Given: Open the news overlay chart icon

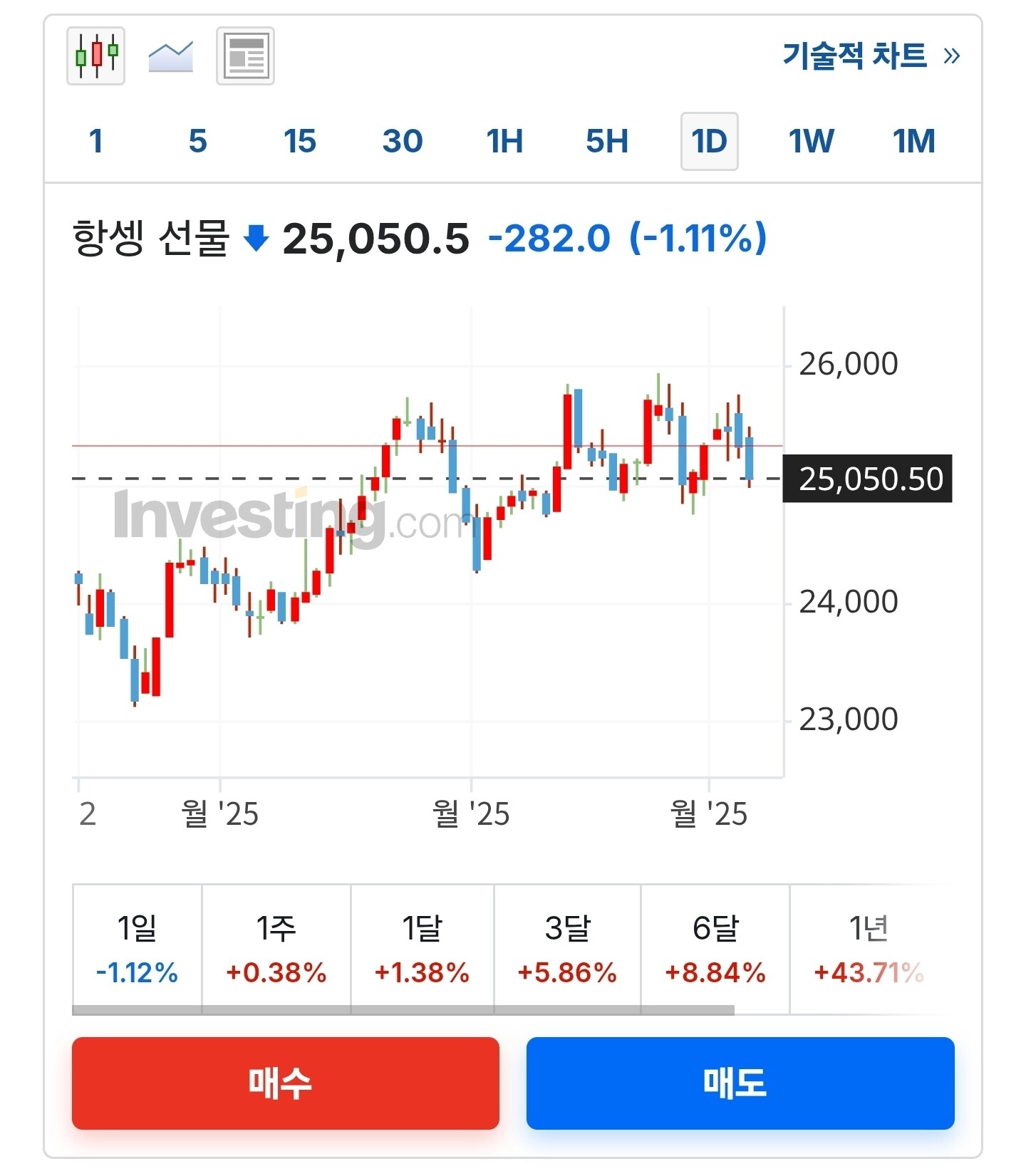Looking at the screenshot, I should click(245, 56).
